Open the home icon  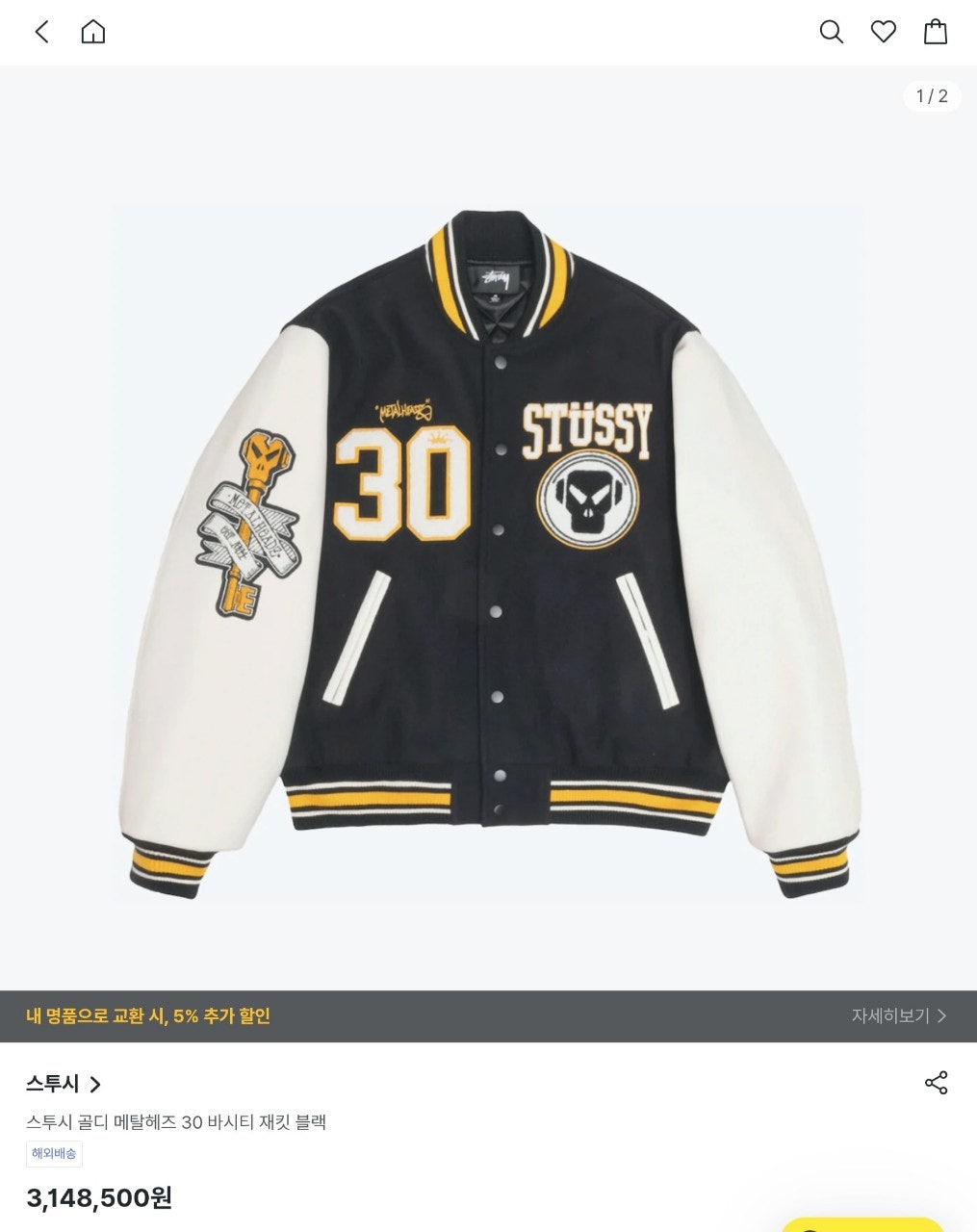pyautogui.click(x=93, y=32)
